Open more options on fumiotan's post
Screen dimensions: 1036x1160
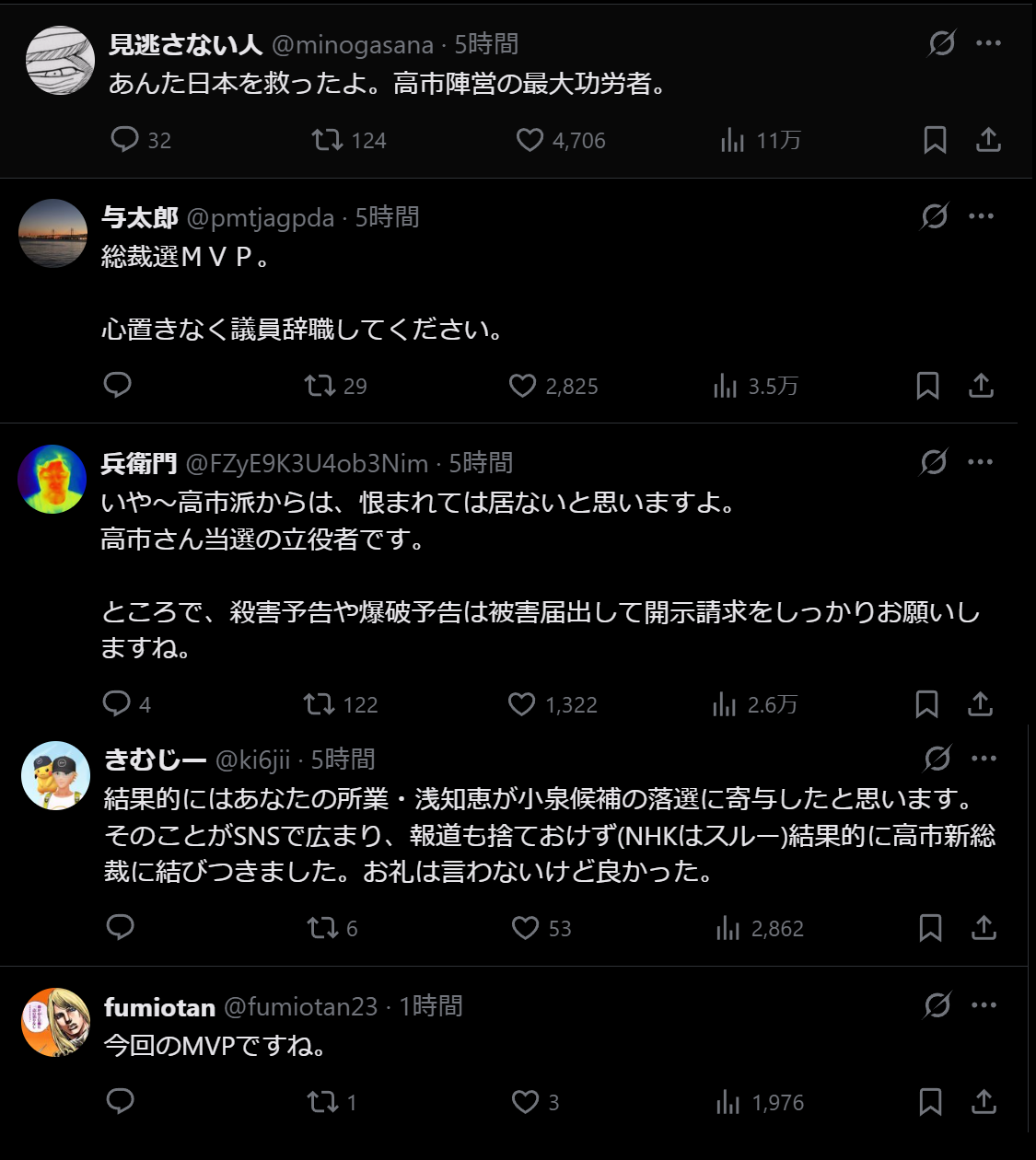pyautogui.click(x=984, y=1005)
